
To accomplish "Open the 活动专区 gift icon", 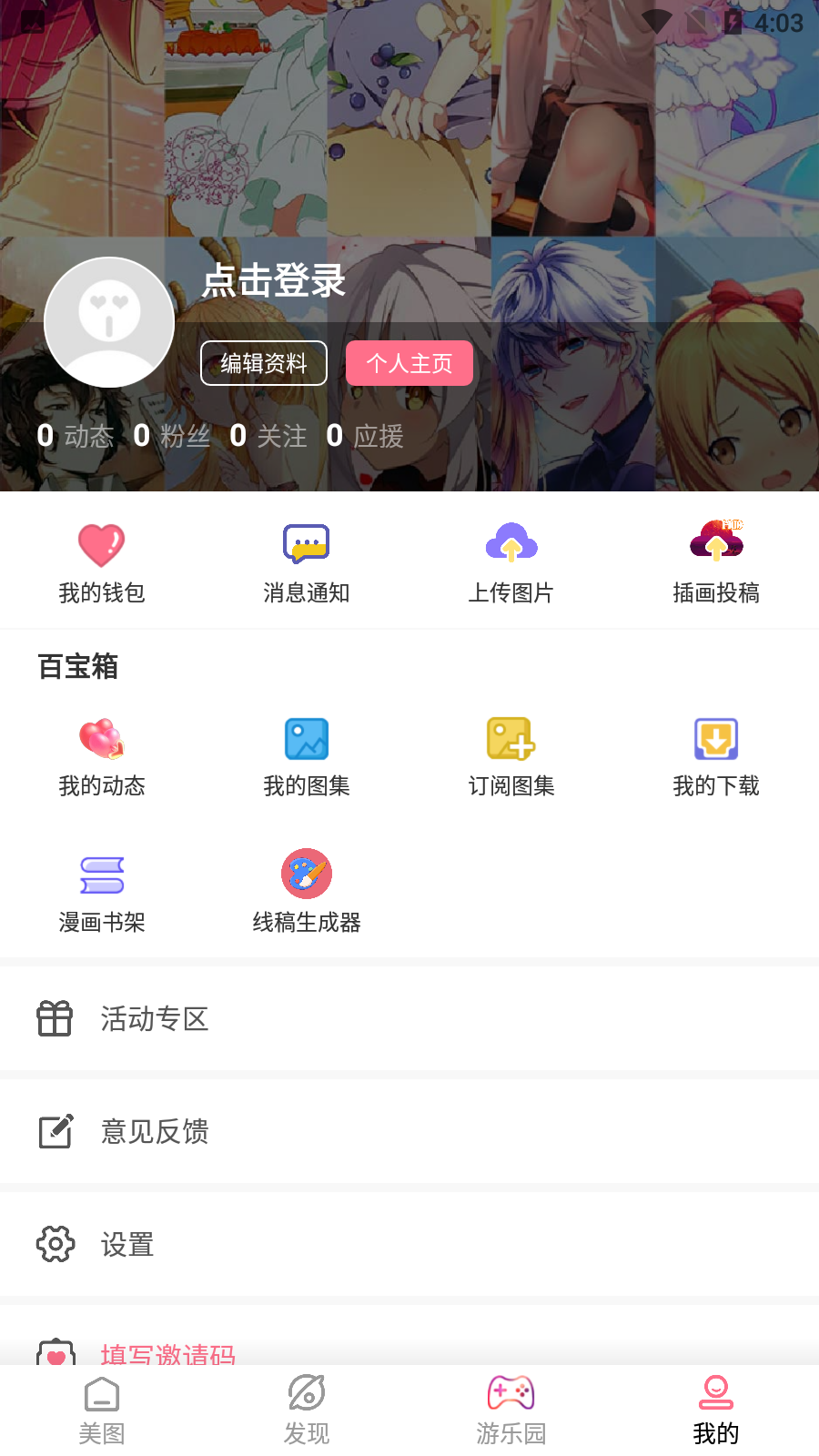I will point(55,1018).
